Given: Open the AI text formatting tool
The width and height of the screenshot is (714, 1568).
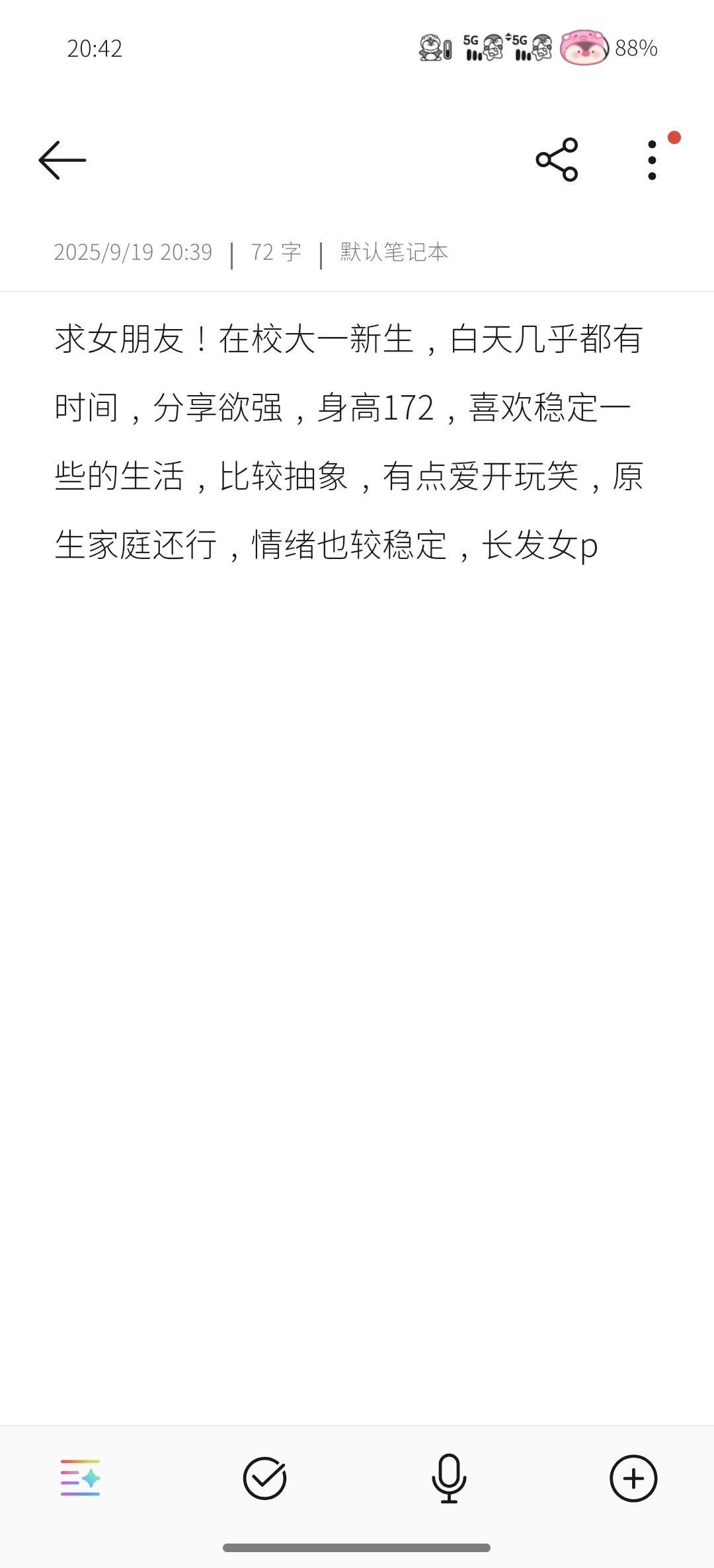Looking at the screenshot, I should click(x=80, y=1477).
